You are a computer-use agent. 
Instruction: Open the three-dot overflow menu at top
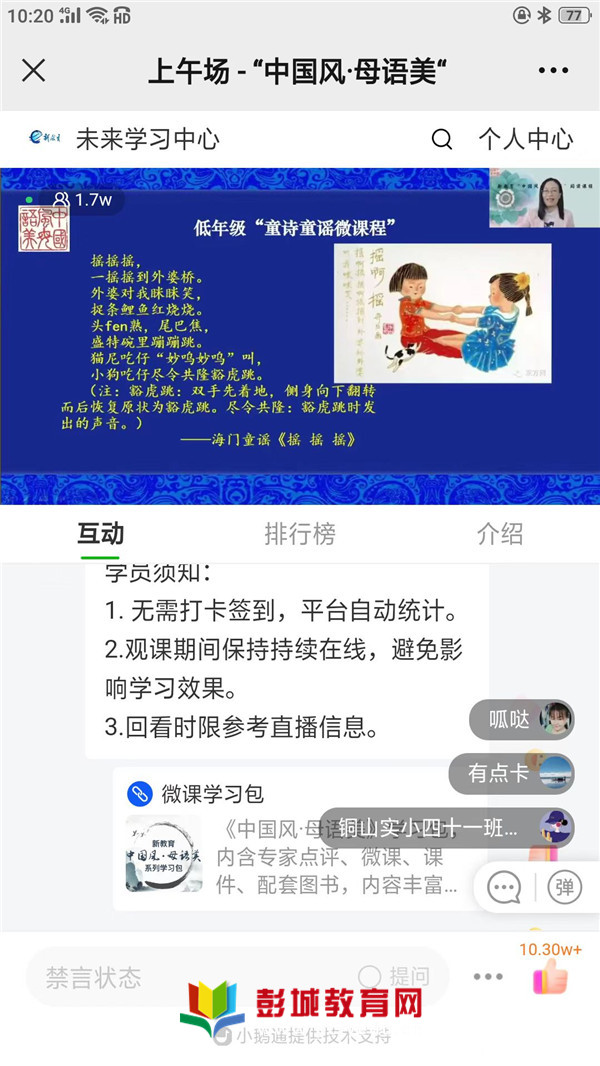point(553,70)
